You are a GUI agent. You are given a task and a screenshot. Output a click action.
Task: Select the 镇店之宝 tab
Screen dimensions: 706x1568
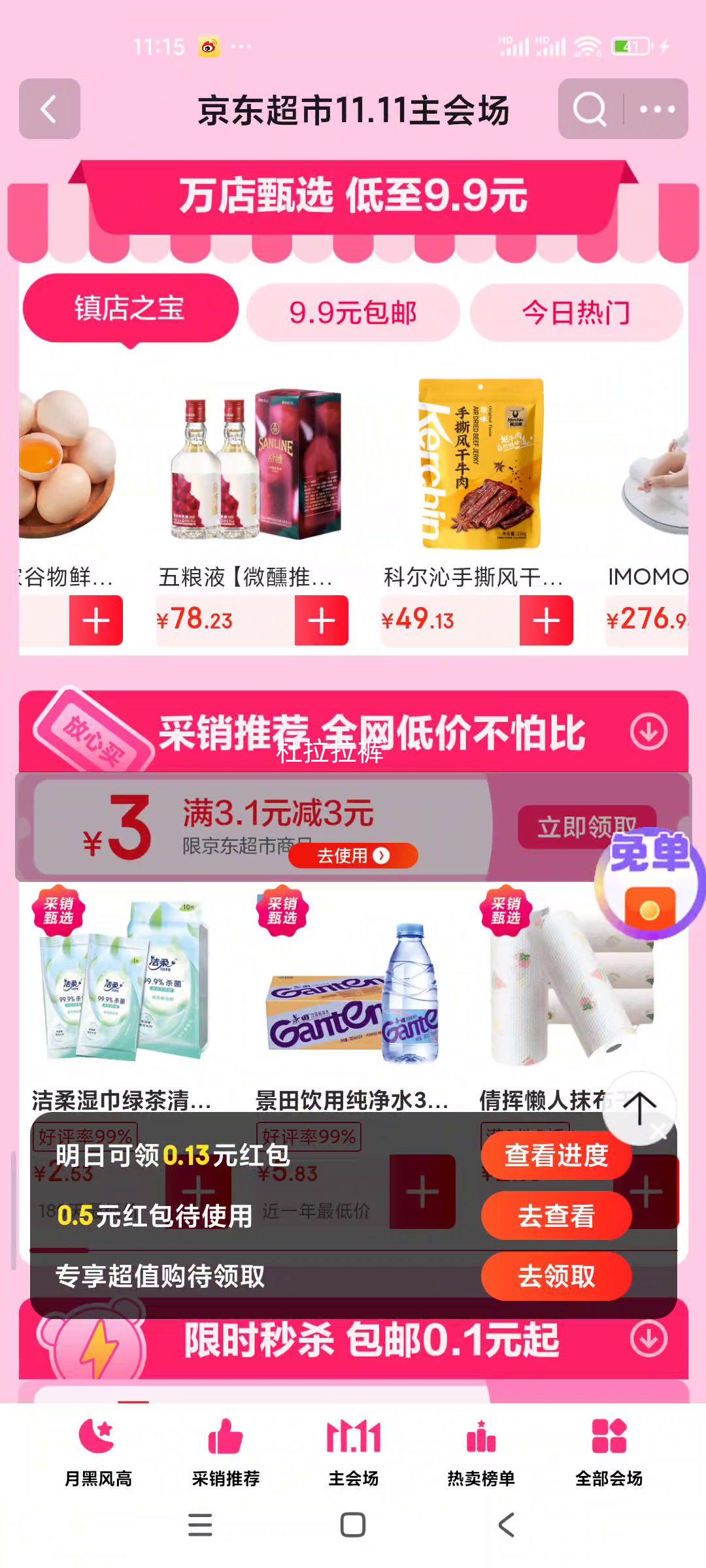click(x=130, y=309)
